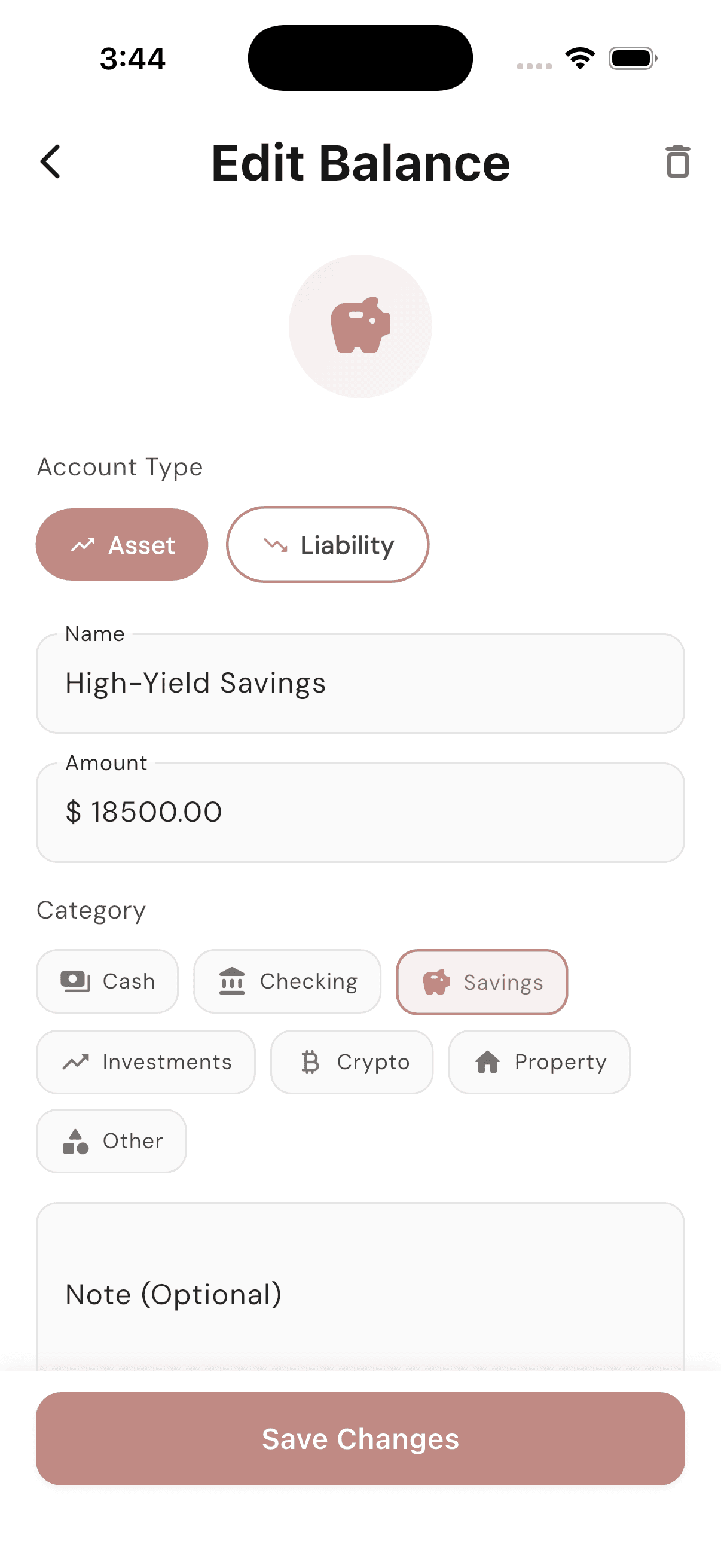Go back using the navigation arrow
721x1568 pixels.
click(x=50, y=163)
